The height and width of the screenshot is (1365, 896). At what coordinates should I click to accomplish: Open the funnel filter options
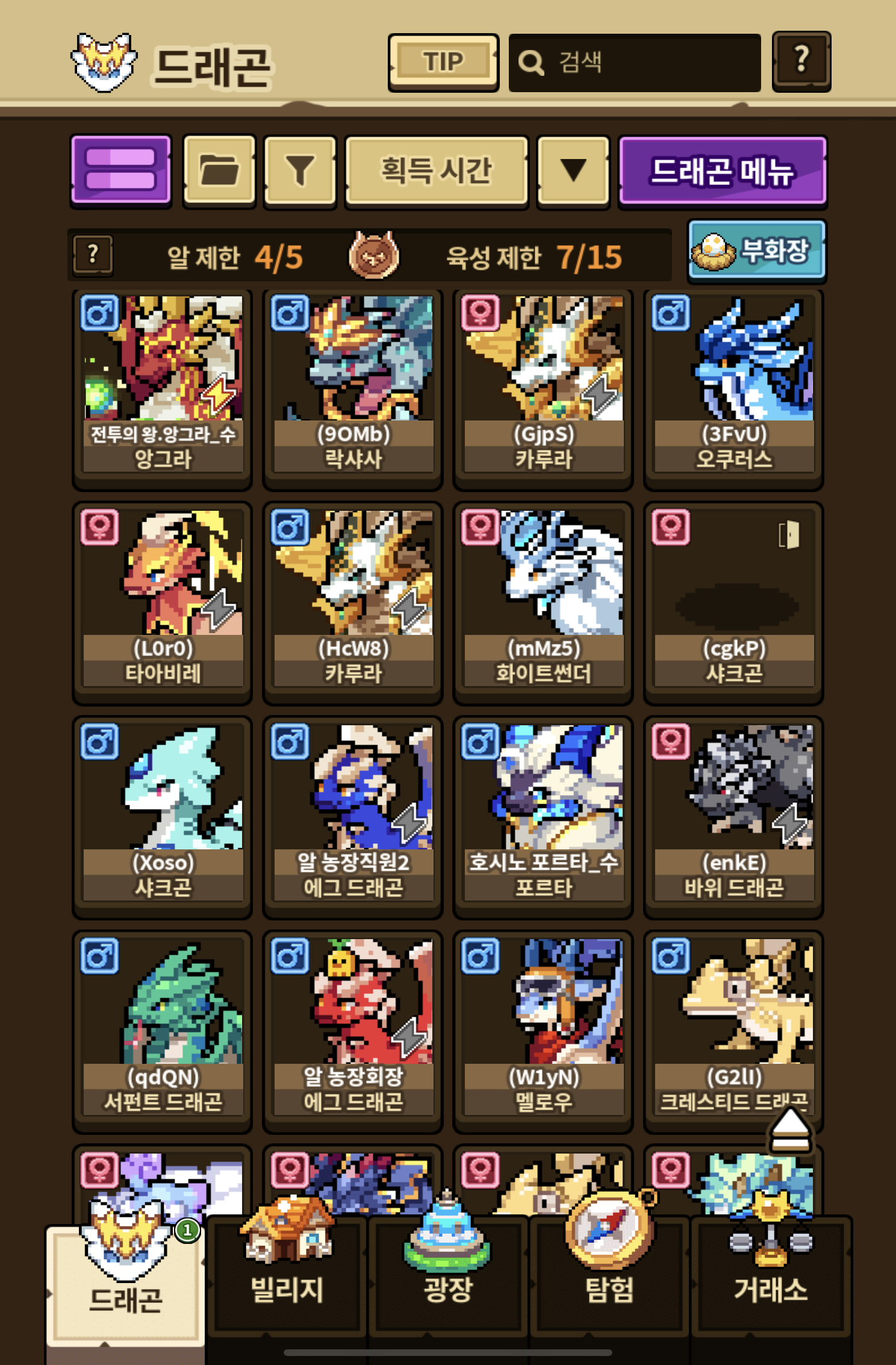(300, 170)
